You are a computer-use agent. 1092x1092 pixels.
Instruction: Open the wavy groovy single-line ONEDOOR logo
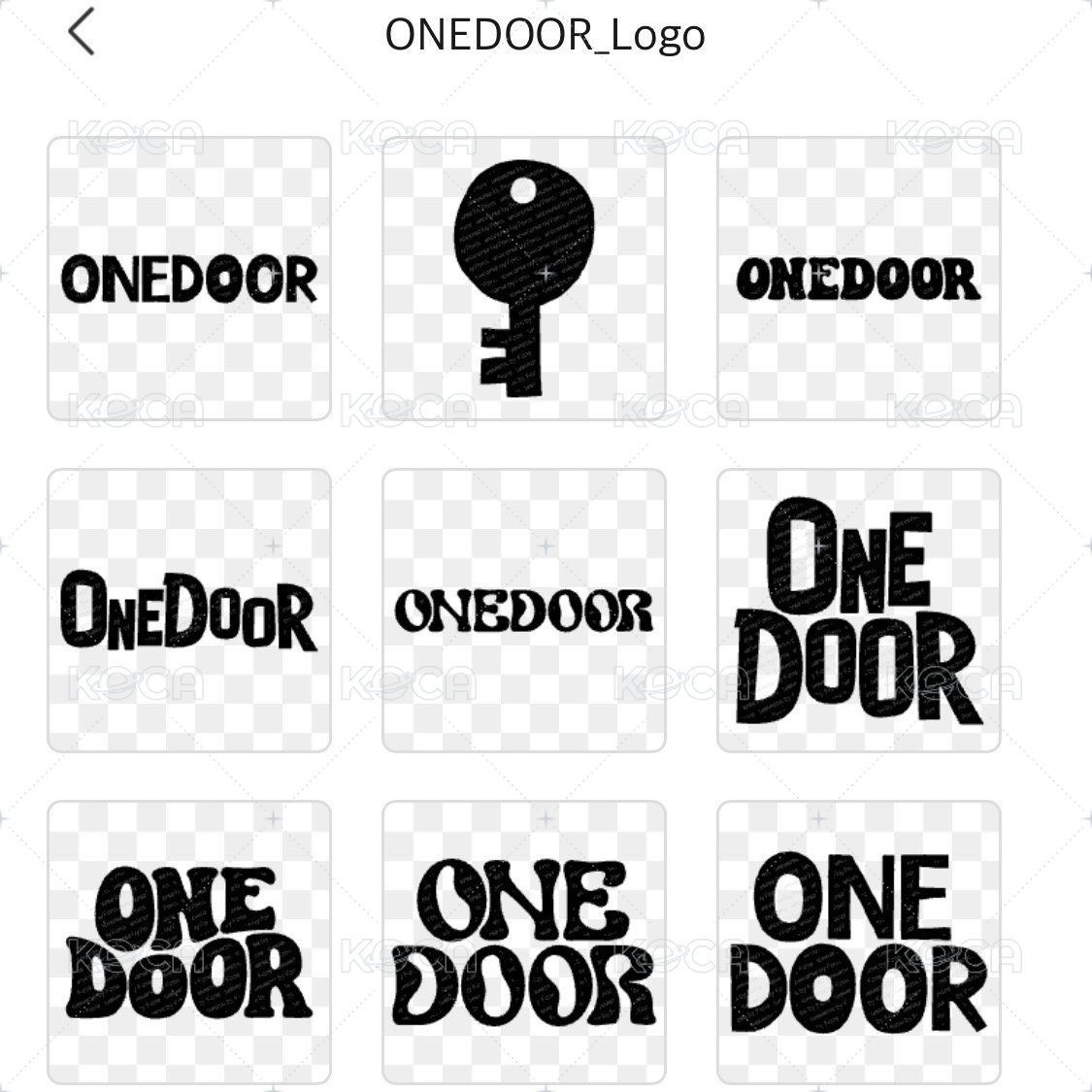(x=523, y=611)
